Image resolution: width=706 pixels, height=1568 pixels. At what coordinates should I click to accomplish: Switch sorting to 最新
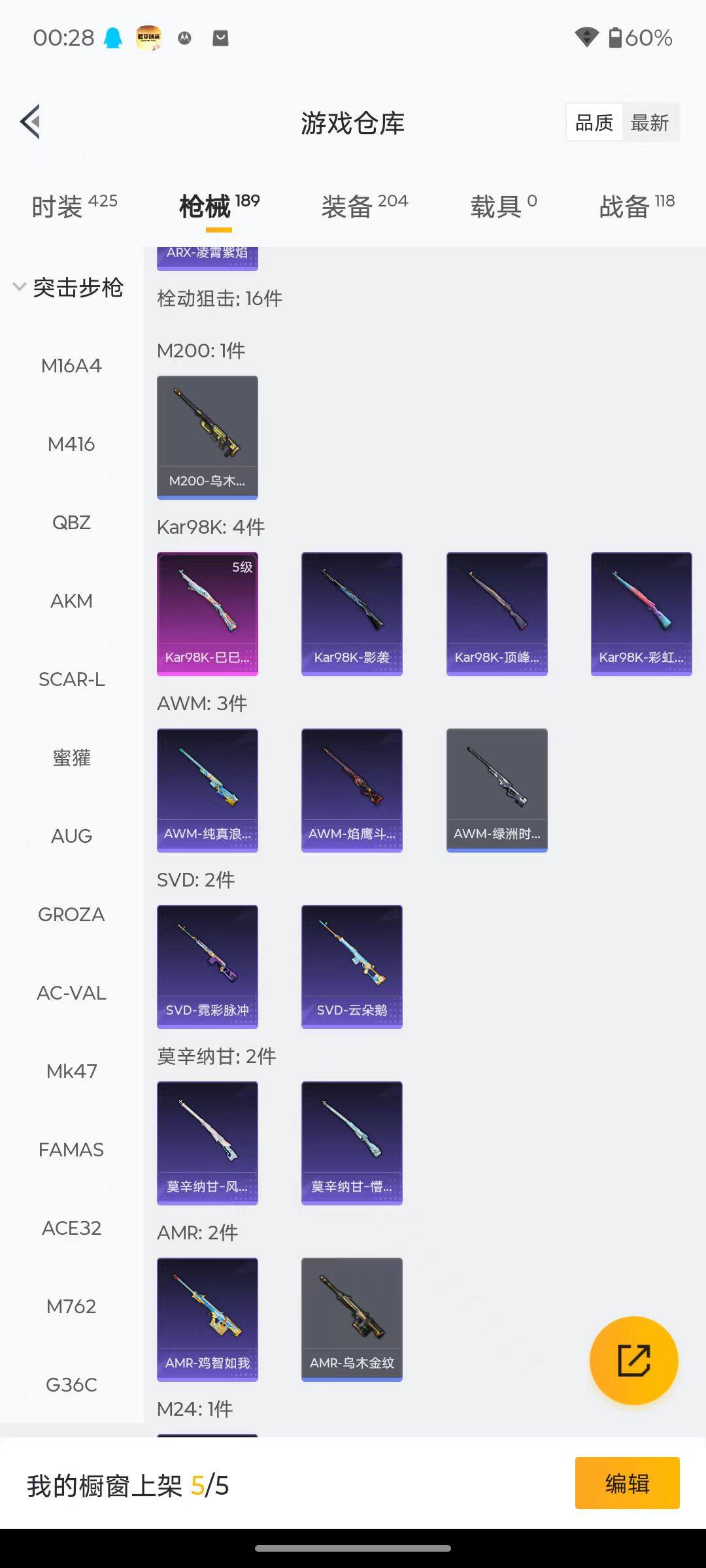(650, 122)
